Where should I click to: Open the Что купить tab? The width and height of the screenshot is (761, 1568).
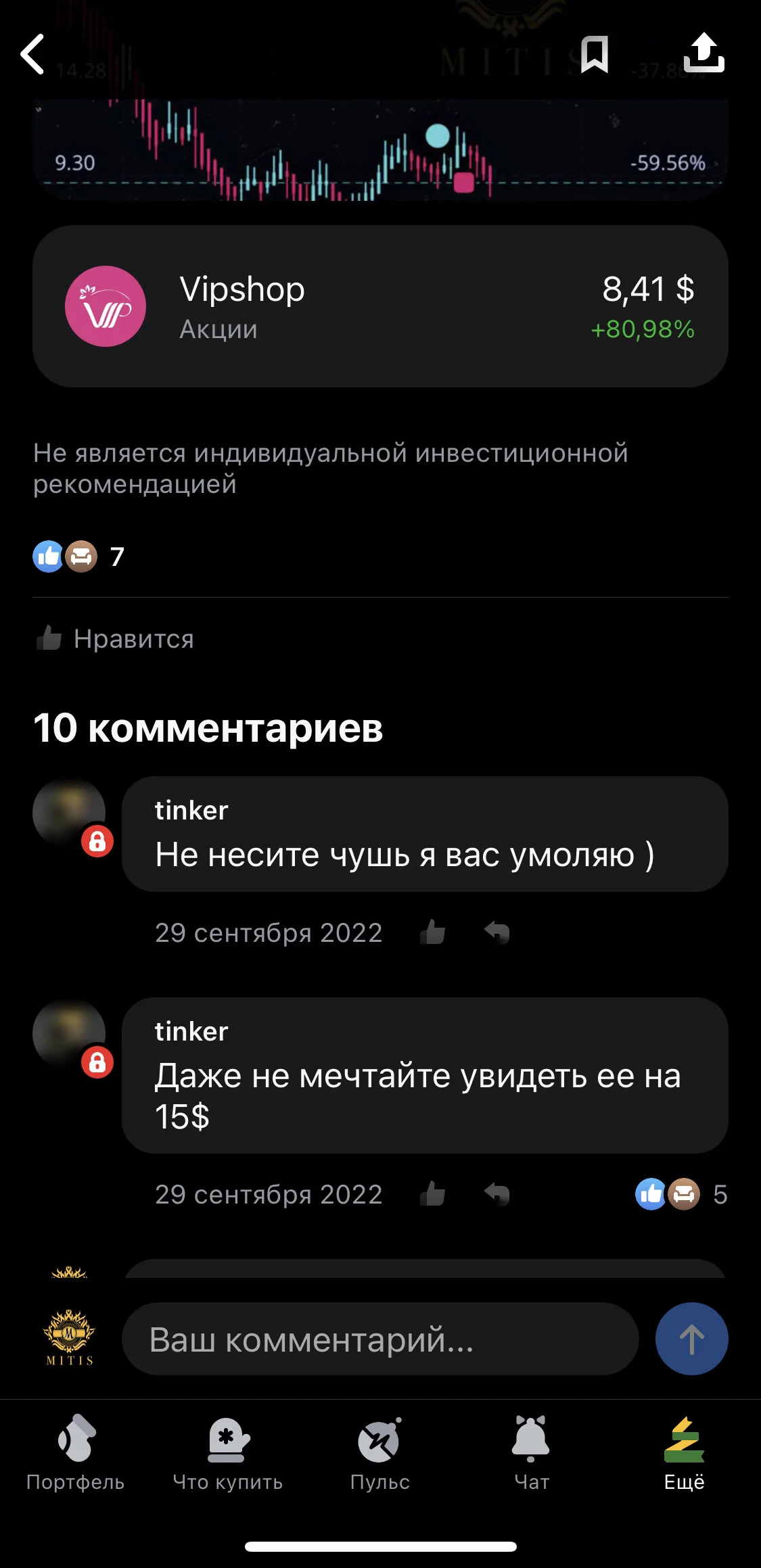228,1452
